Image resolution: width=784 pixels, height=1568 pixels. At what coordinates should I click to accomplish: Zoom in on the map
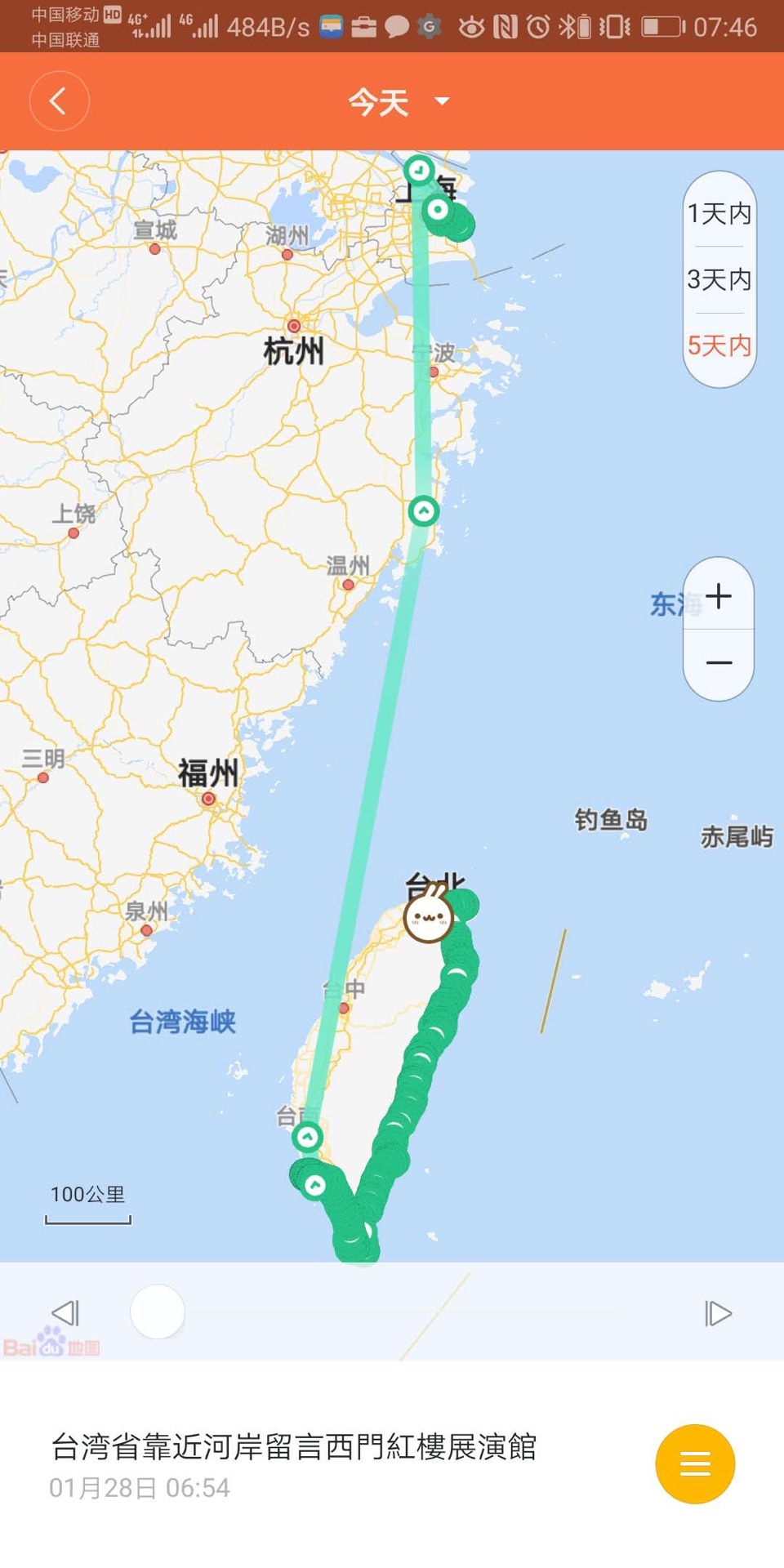(719, 596)
